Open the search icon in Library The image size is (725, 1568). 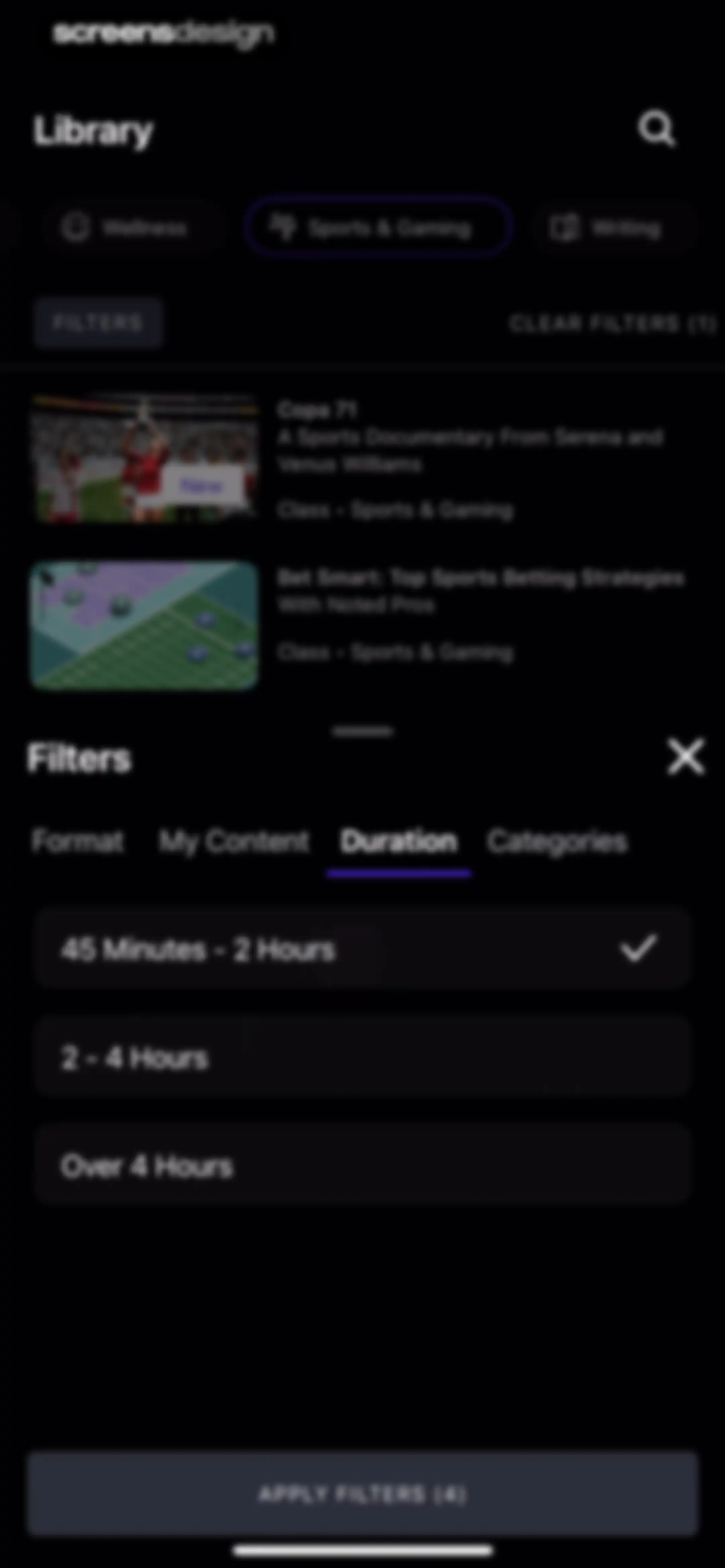(x=656, y=129)
